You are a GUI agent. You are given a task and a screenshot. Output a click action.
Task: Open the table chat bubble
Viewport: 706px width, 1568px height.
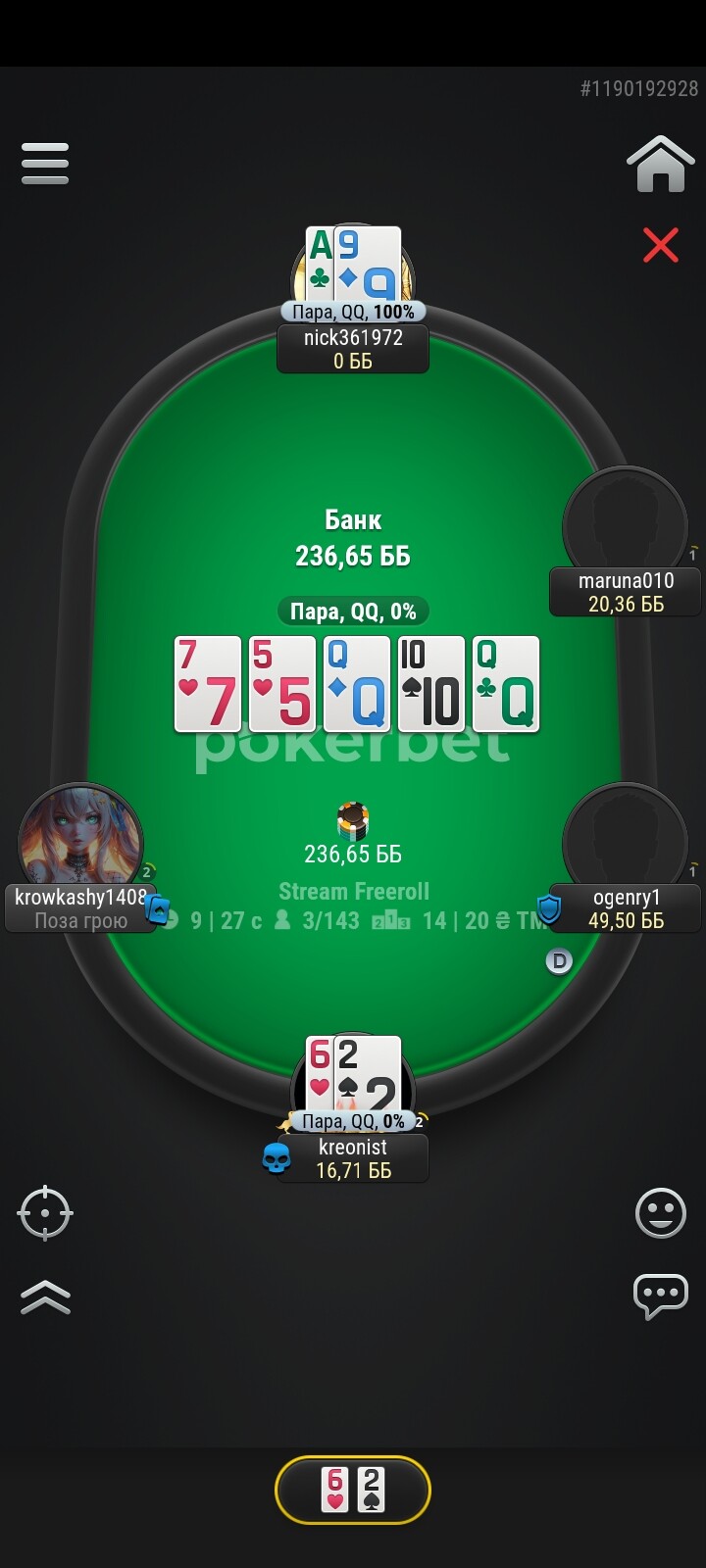coord(660,1298)
